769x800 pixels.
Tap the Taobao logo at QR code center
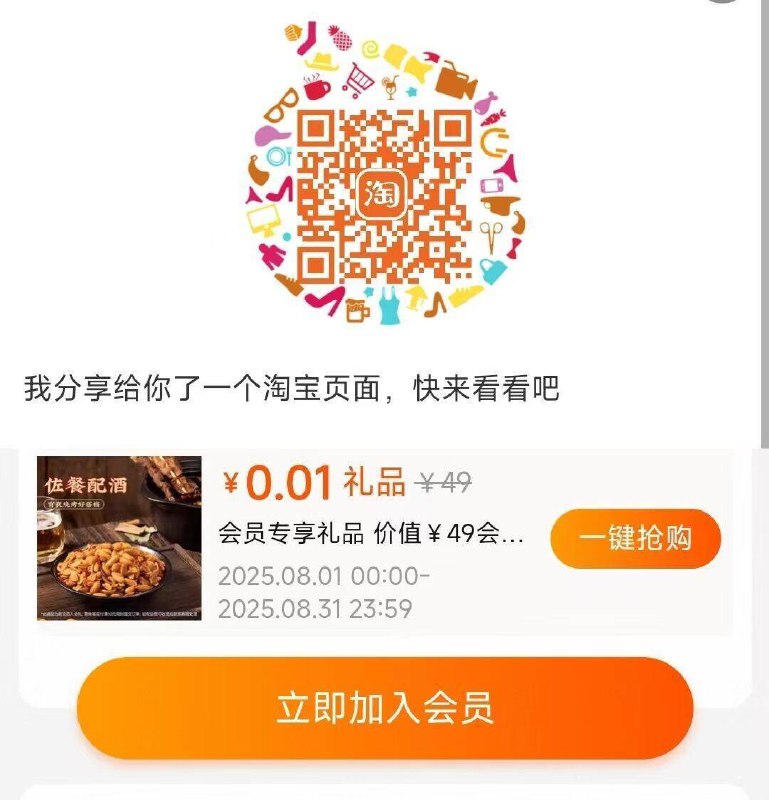(x=385, y=191)
